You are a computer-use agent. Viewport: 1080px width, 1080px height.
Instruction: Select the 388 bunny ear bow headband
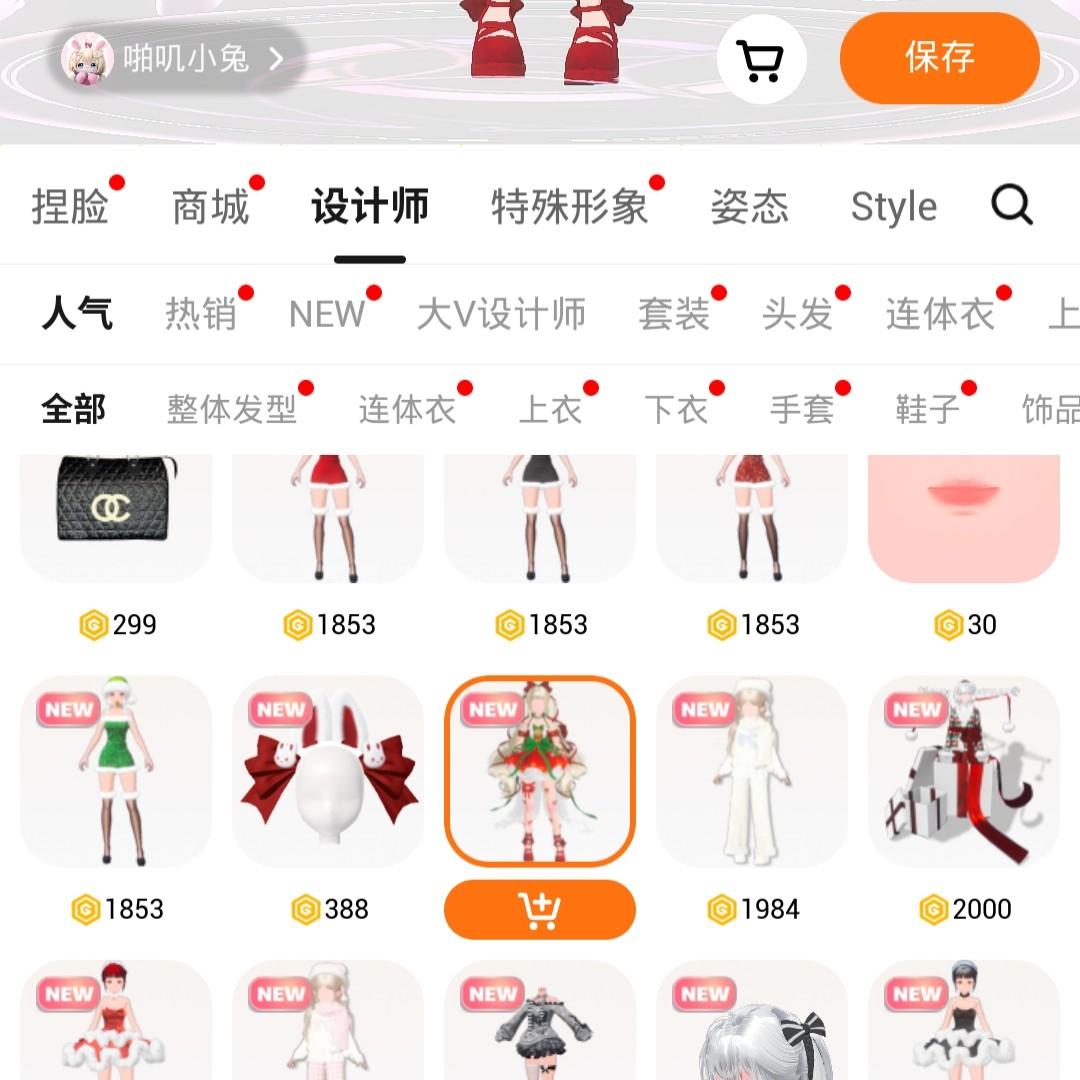click(329, 771)
